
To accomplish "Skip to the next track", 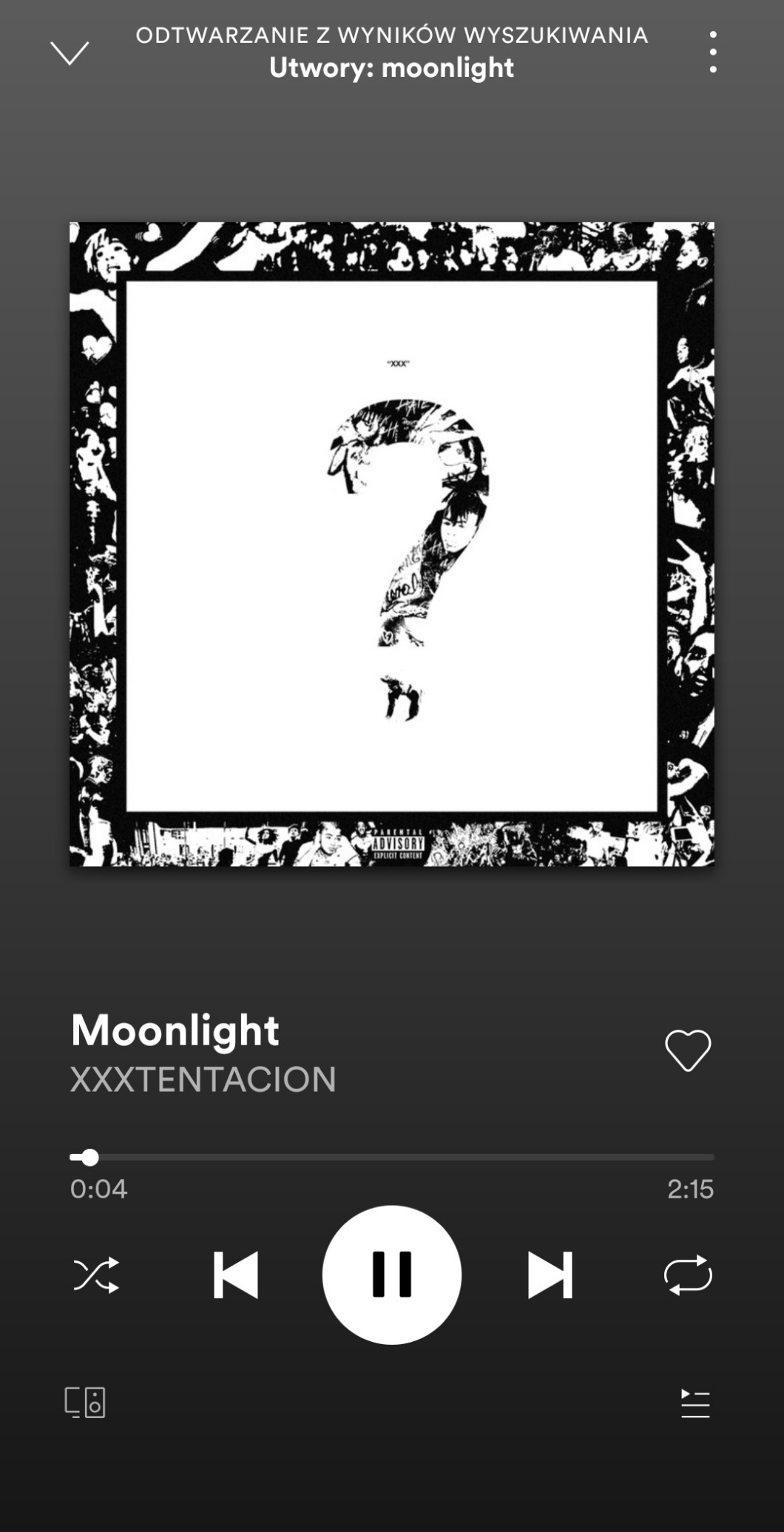I will 550,1275.
